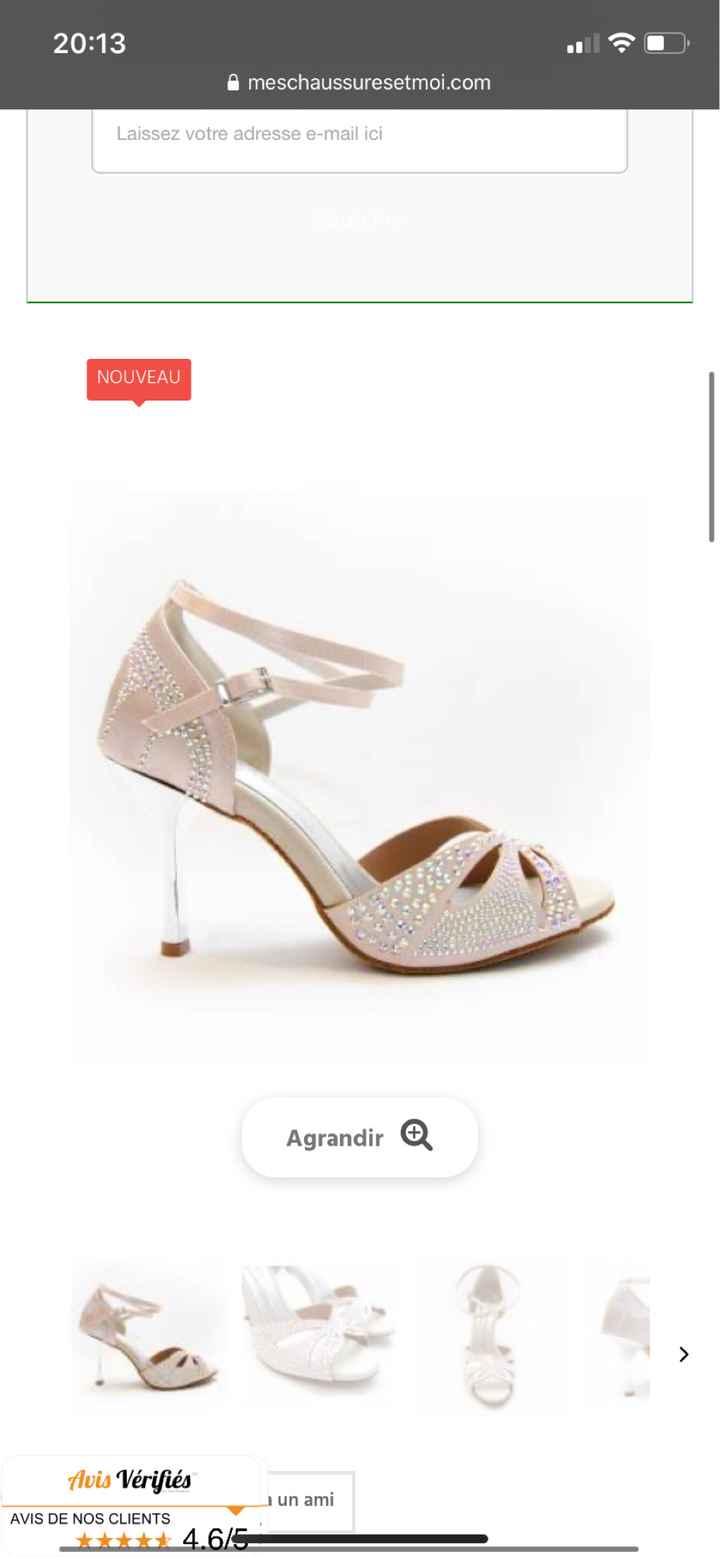The width and height of the screenshot is (720, 1557).
Task: Click the next-image chevron arrow
Action: coord(684,1354)
